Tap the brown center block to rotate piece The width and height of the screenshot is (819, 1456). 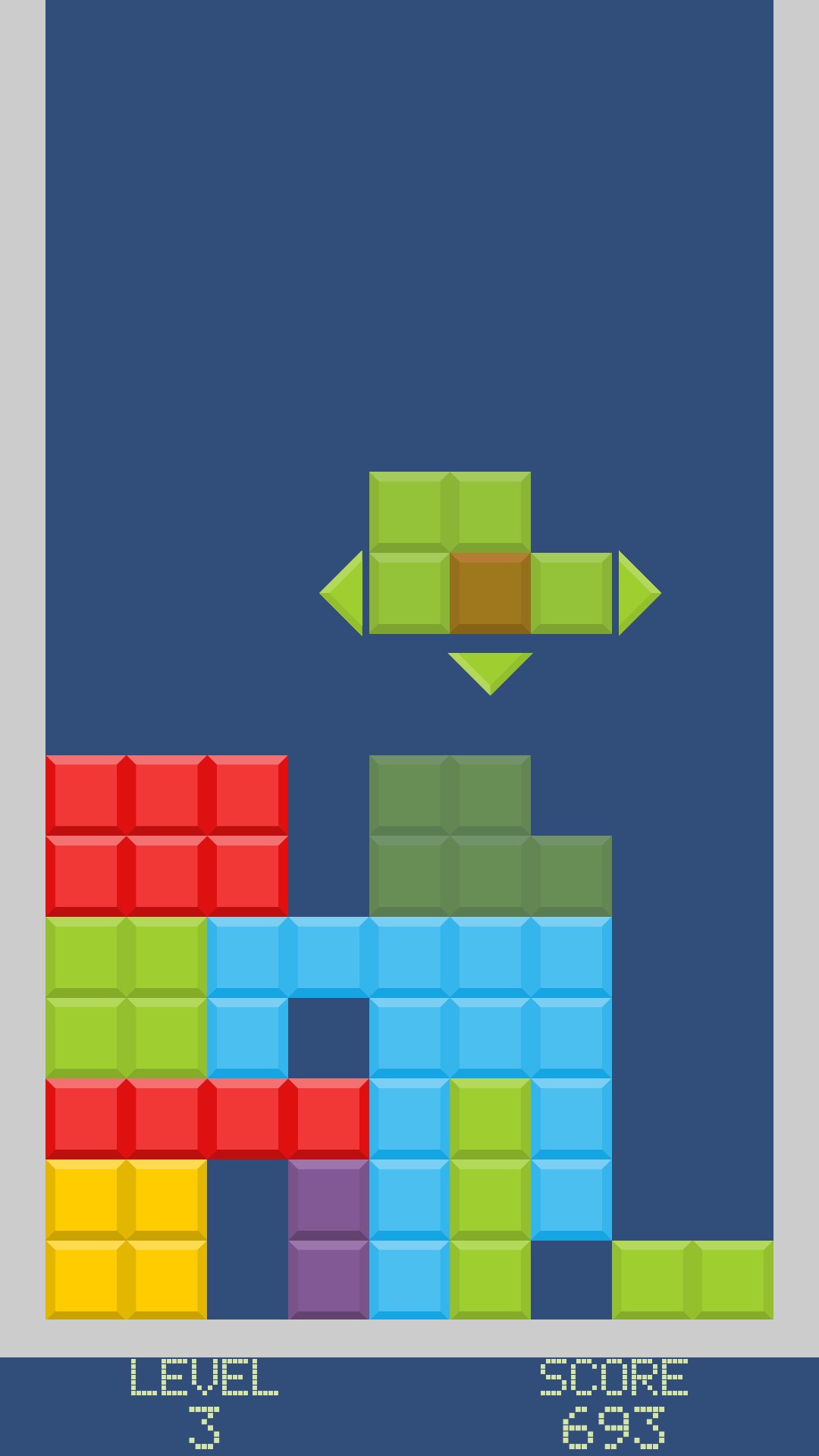point(490,593)
